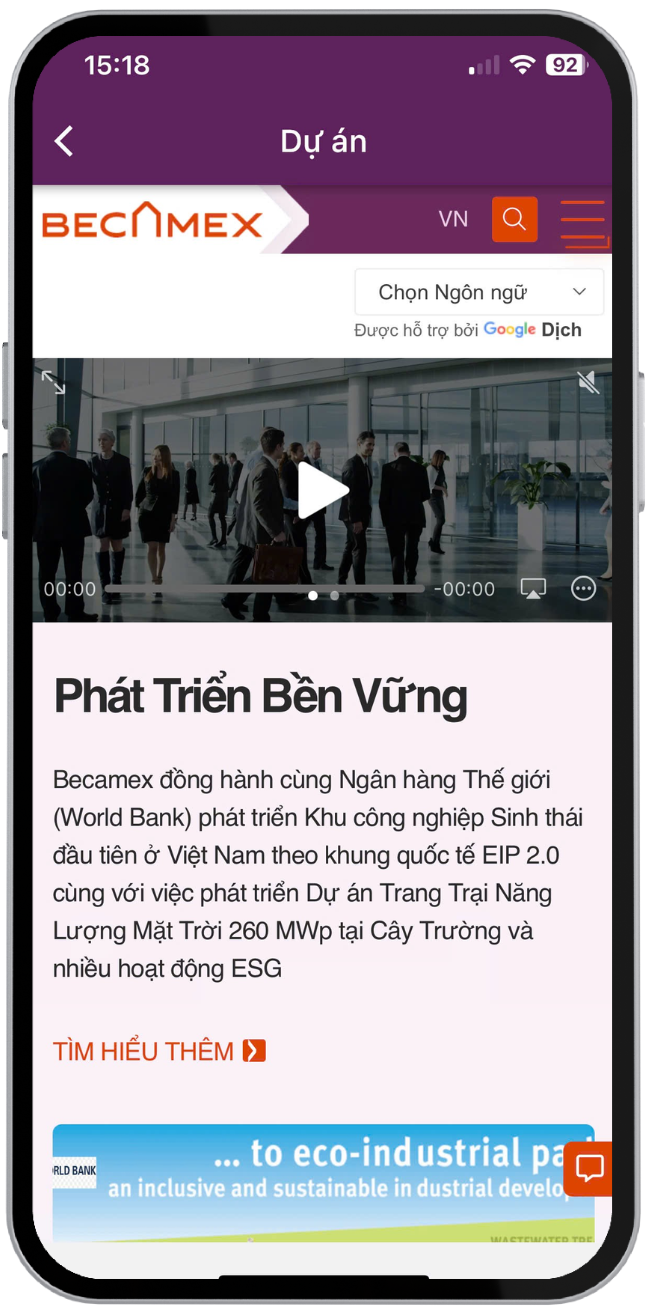Open the TÌM HIỂU THÊM link
This screenshot has width=648, height=1314.
159,1051
